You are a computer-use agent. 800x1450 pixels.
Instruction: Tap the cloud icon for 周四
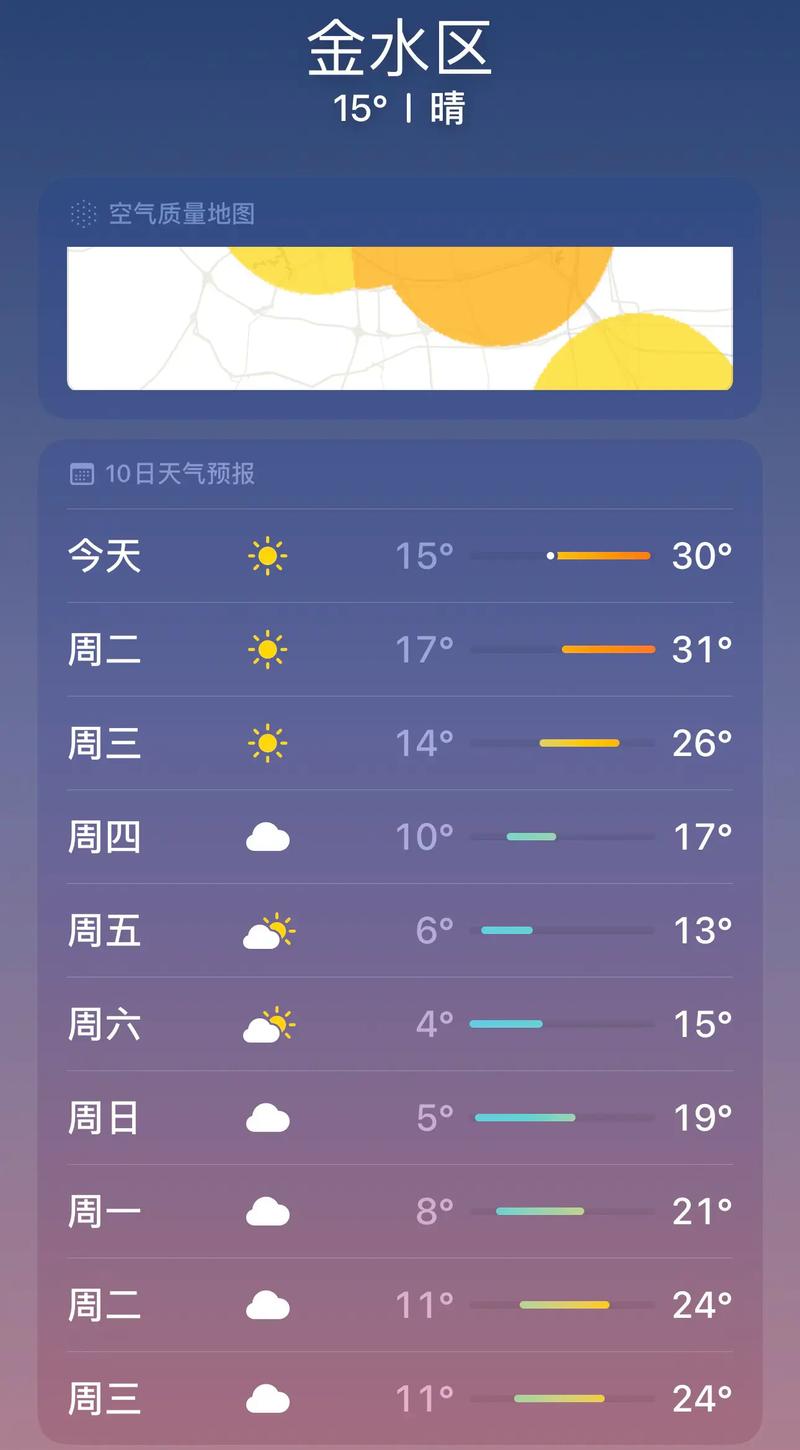(268, 835)
